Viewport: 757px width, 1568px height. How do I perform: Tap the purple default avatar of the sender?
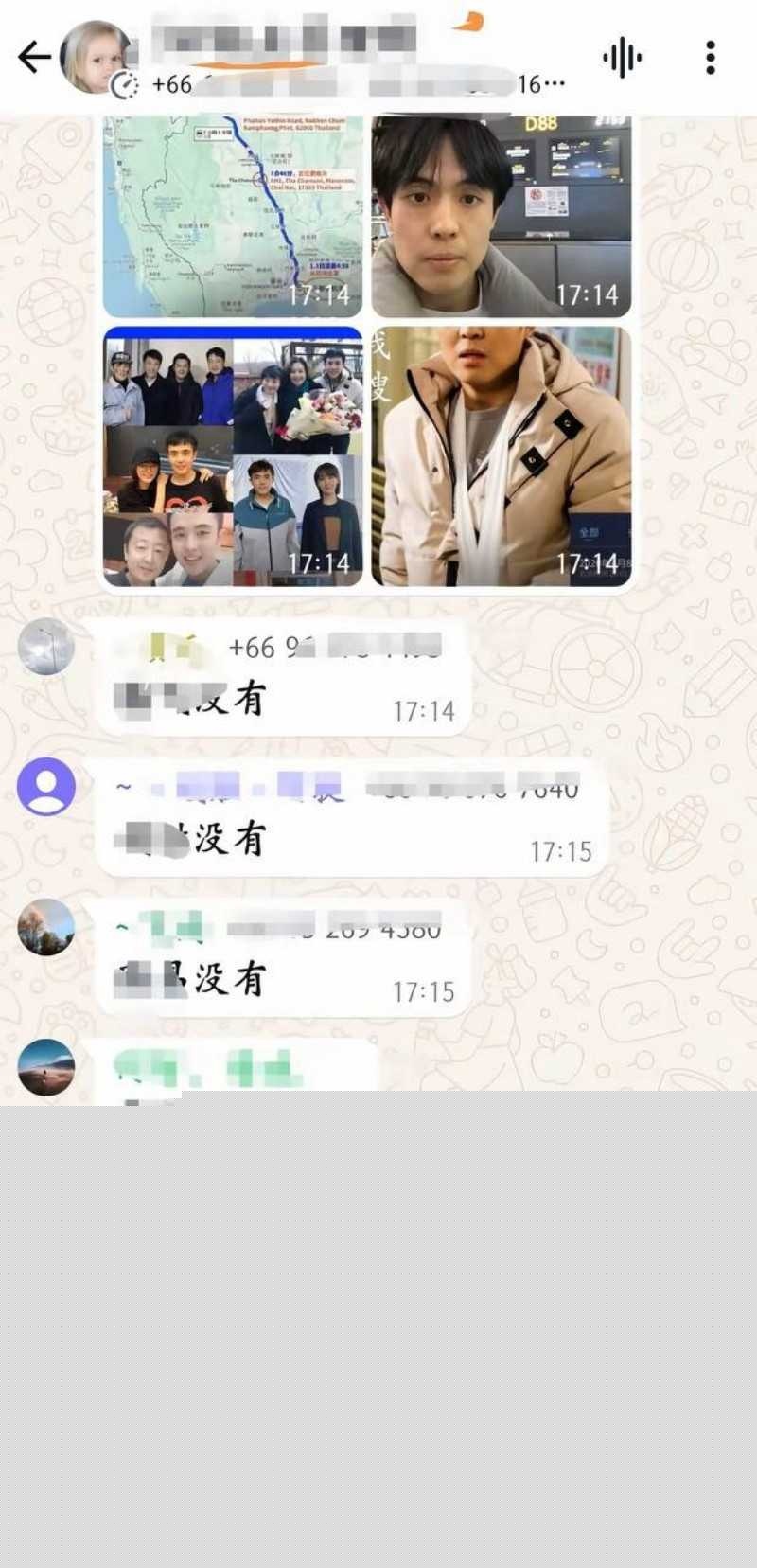coord(46,786)
